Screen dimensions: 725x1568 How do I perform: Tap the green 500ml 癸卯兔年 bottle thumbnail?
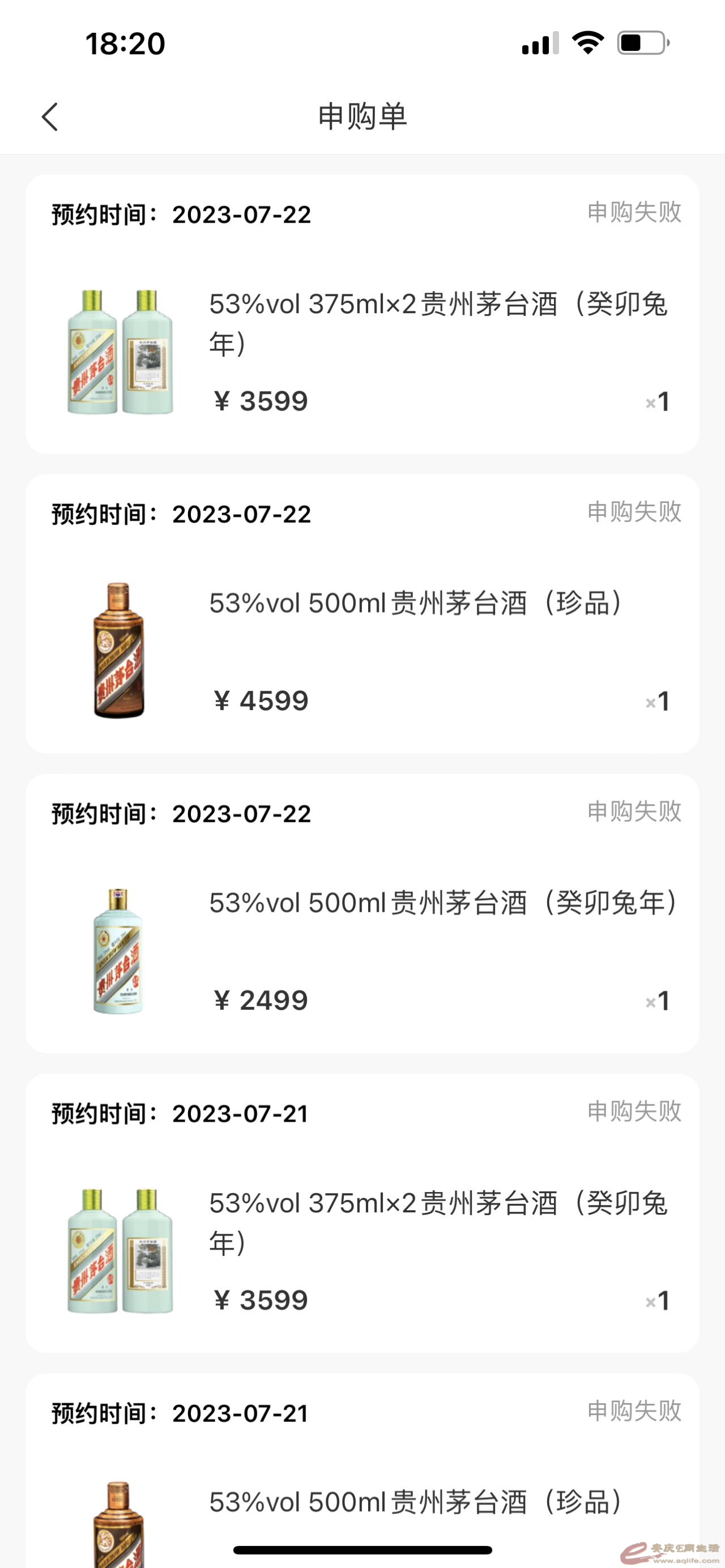coord(120,951)
